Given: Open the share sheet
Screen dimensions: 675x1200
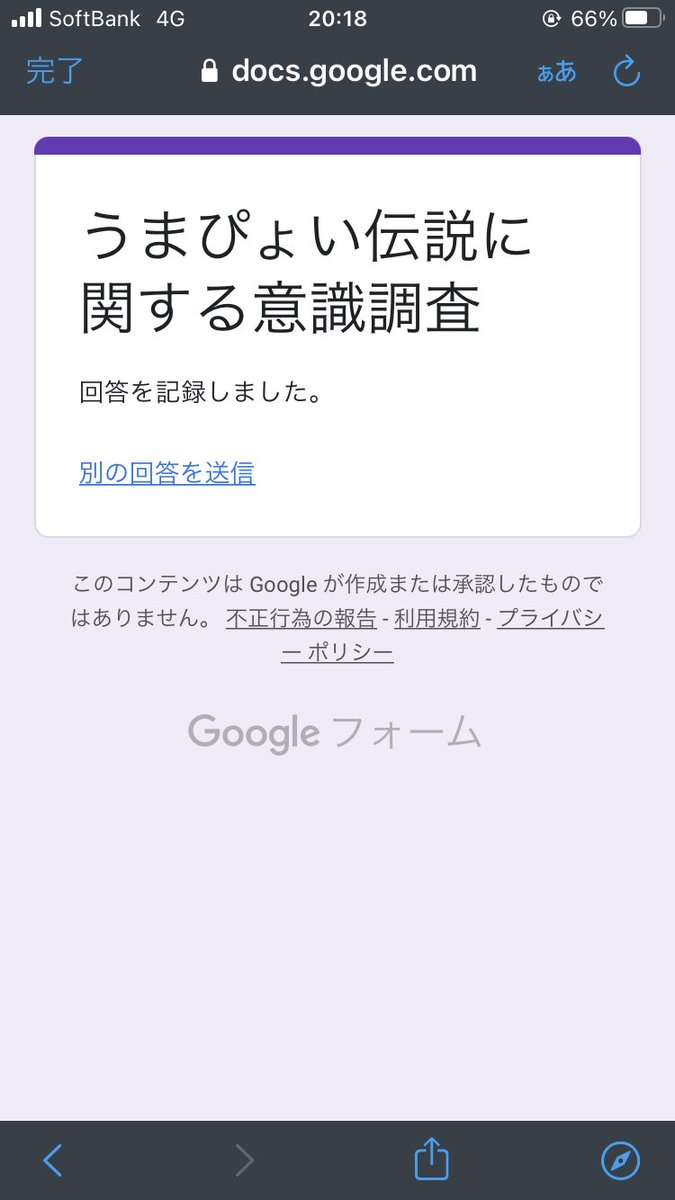Looking at the screenshot, I should [x=431, y=1159].
